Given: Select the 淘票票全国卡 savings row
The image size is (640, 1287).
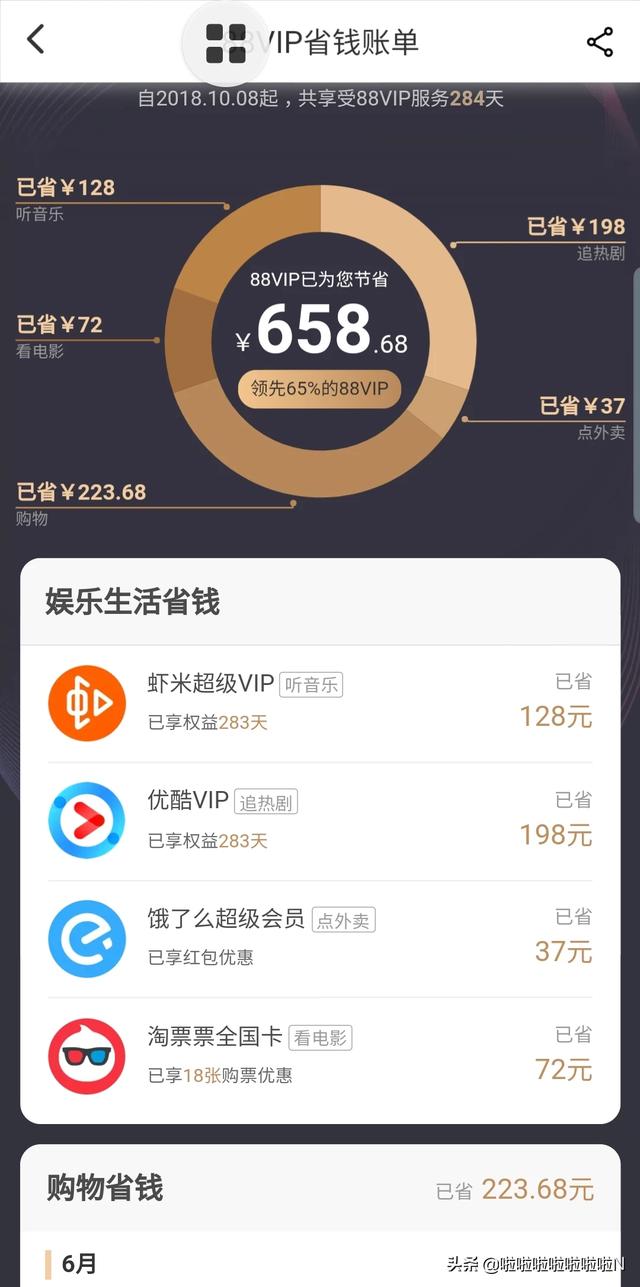Looking at the screenshot, I should pyautogui.click(x=320, y=1056).
